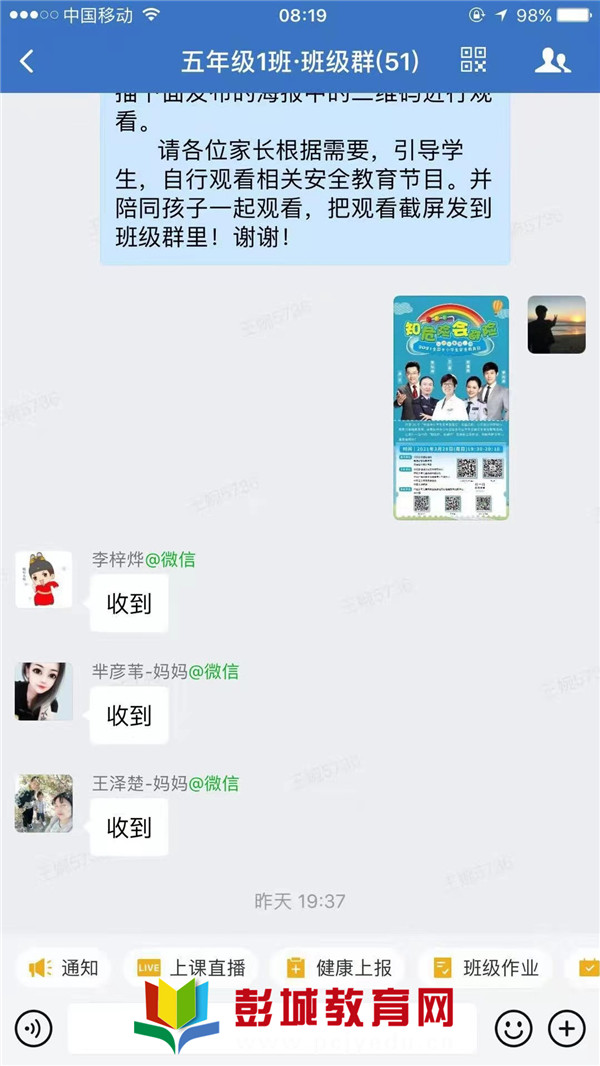Switch to voice message input
The width and height of the screenshot is (600, 1066).
pyautogui.click(x=33, y=1028)
